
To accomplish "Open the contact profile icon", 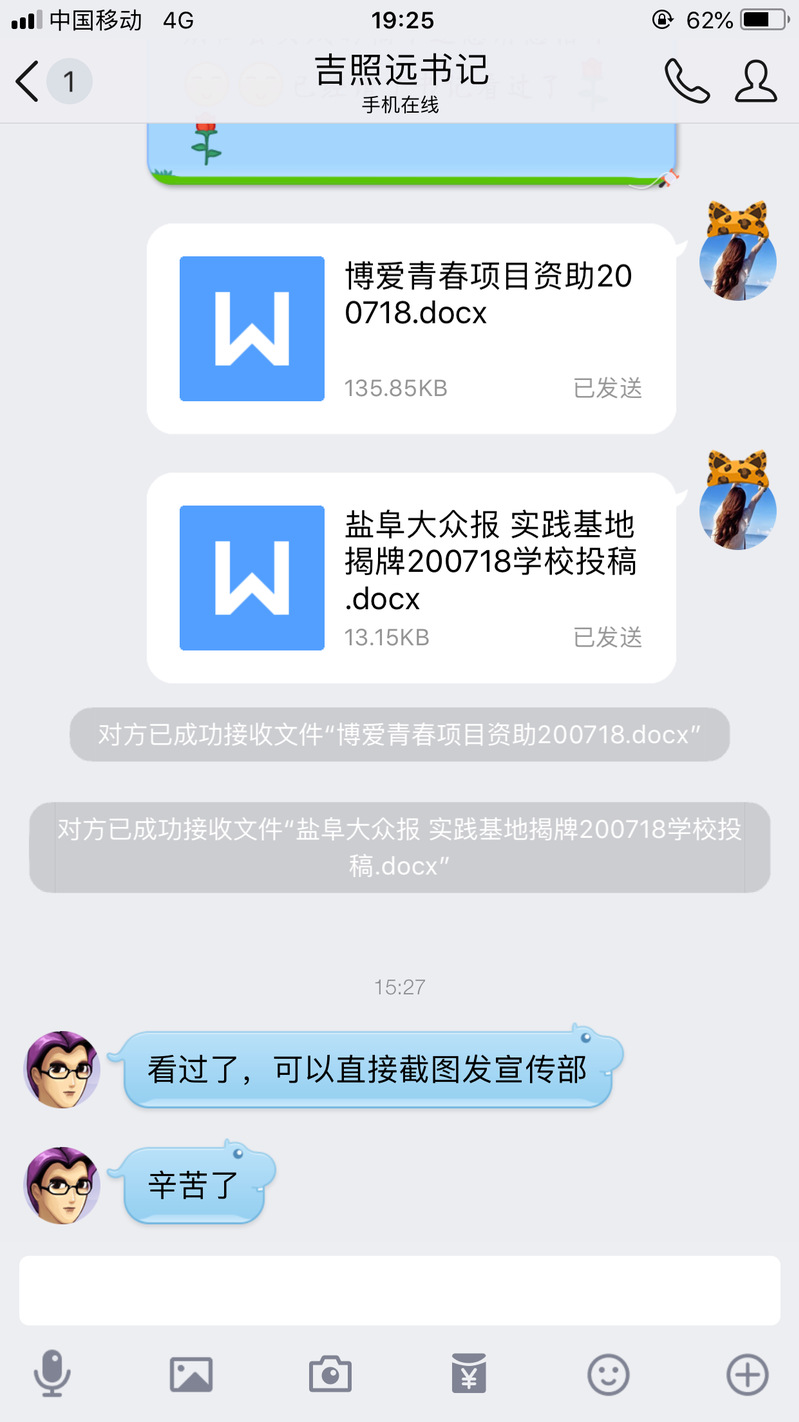I will [x=756, y=81].
